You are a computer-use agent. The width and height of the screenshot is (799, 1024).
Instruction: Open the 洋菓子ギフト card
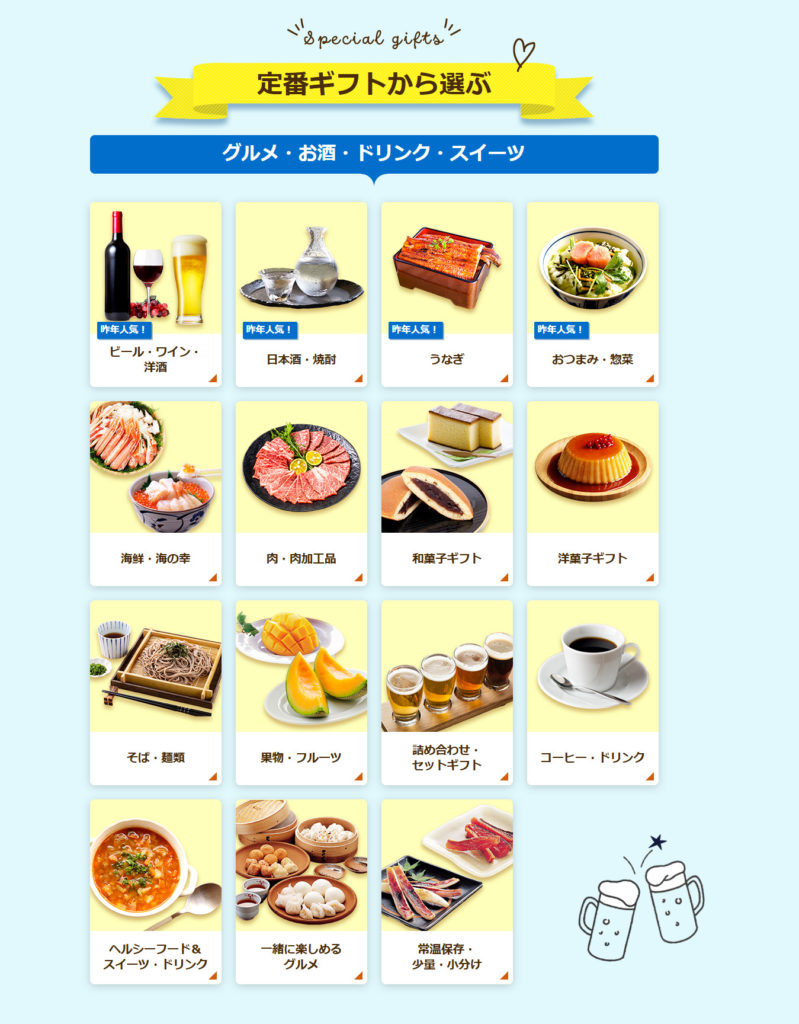[592, 493]
